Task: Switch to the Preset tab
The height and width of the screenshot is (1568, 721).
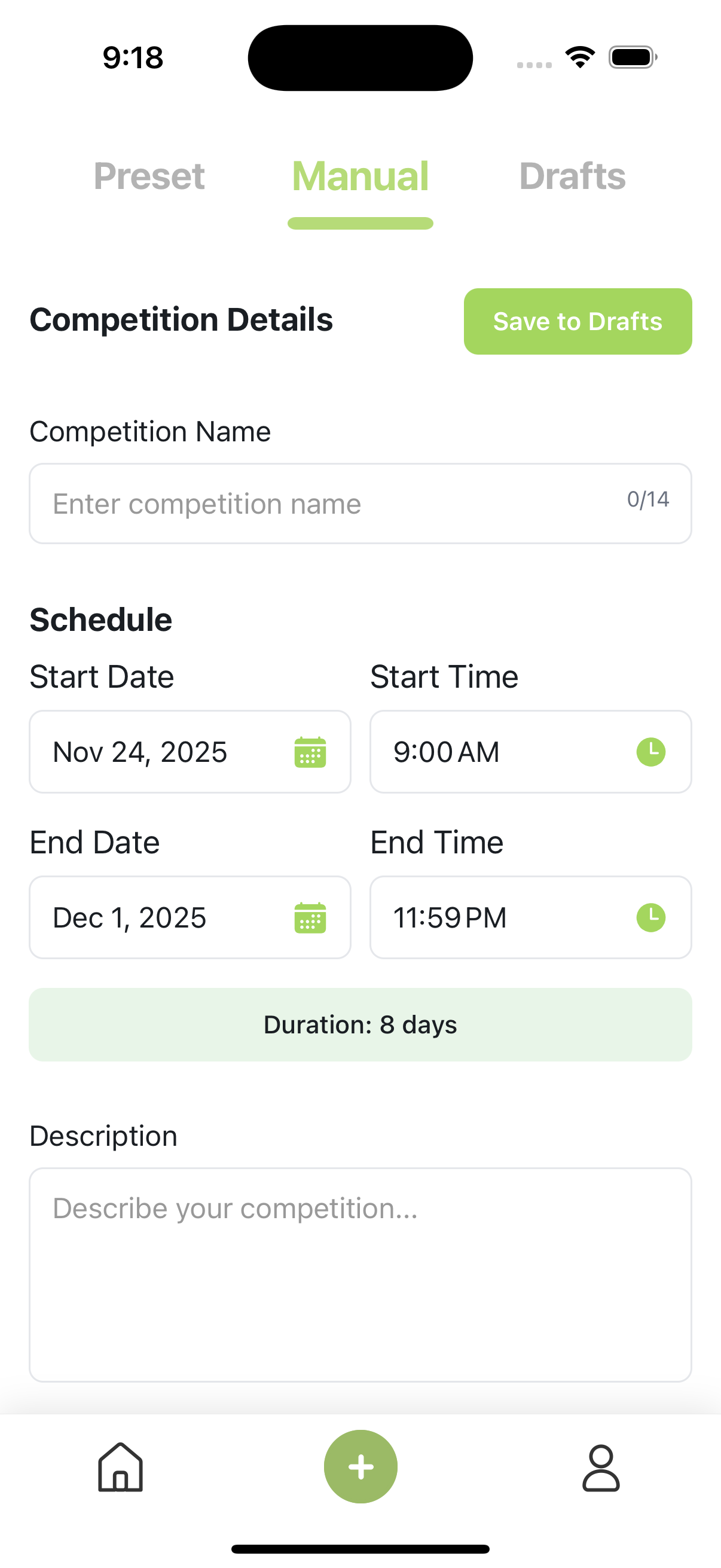Action: [x=149, y=176]
